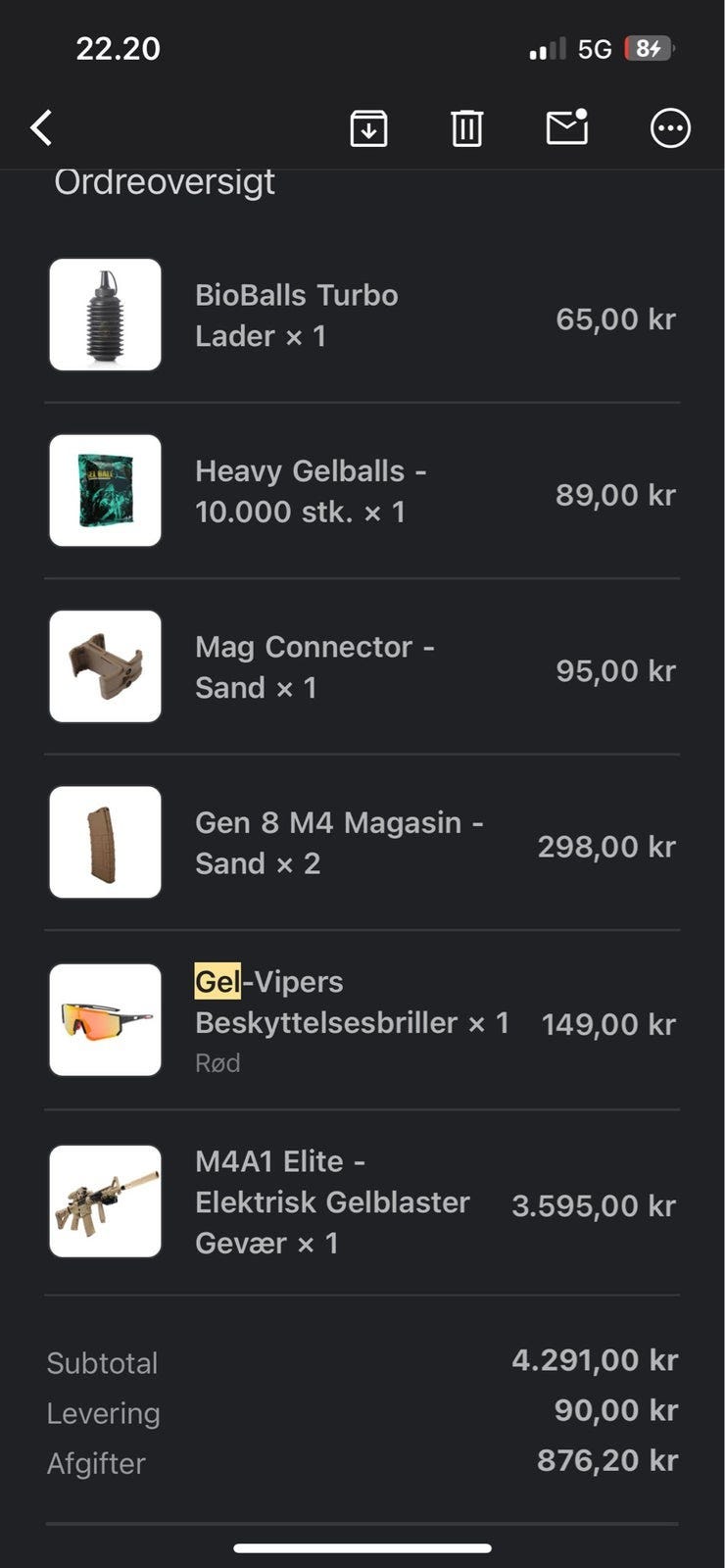This screenshot has width=725, height=1568.
Task: Open the Mag Connector Sand image
Action: (105, 666)
